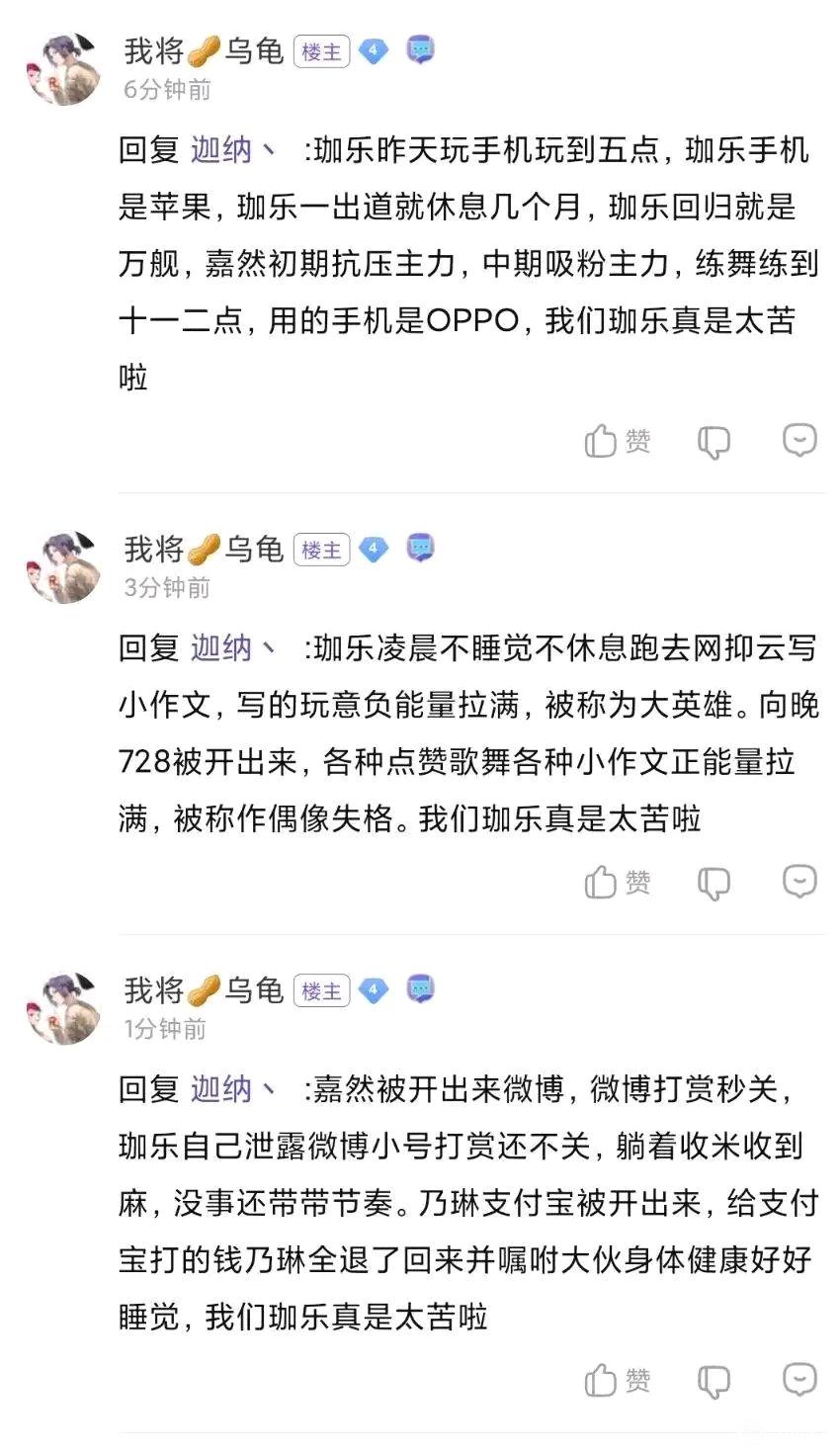Viewport: 840px width, 1454px height.
Task: Open the username above the 6分钟前 timestamp
Action: (x=204, y=51)
